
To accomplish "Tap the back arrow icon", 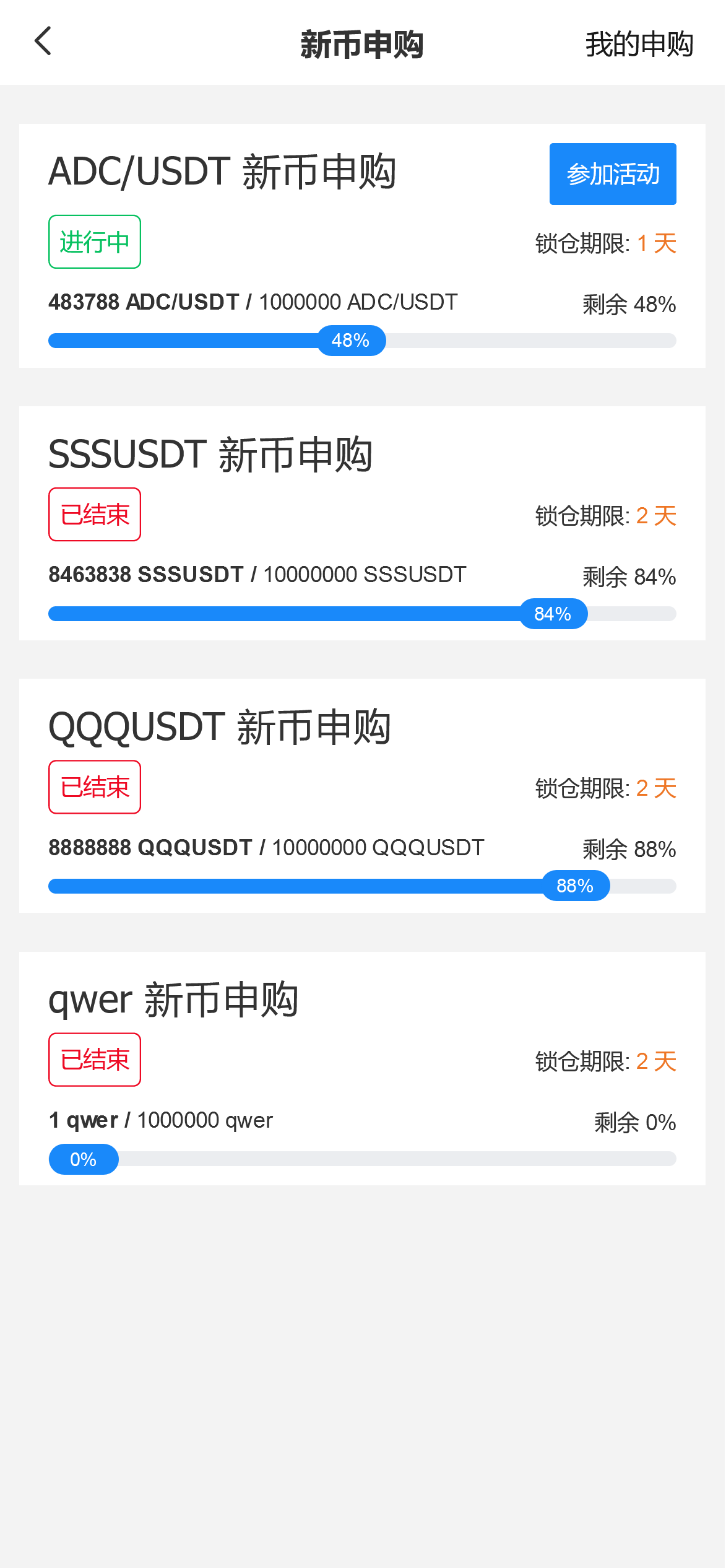I will (x=42, y=42).
